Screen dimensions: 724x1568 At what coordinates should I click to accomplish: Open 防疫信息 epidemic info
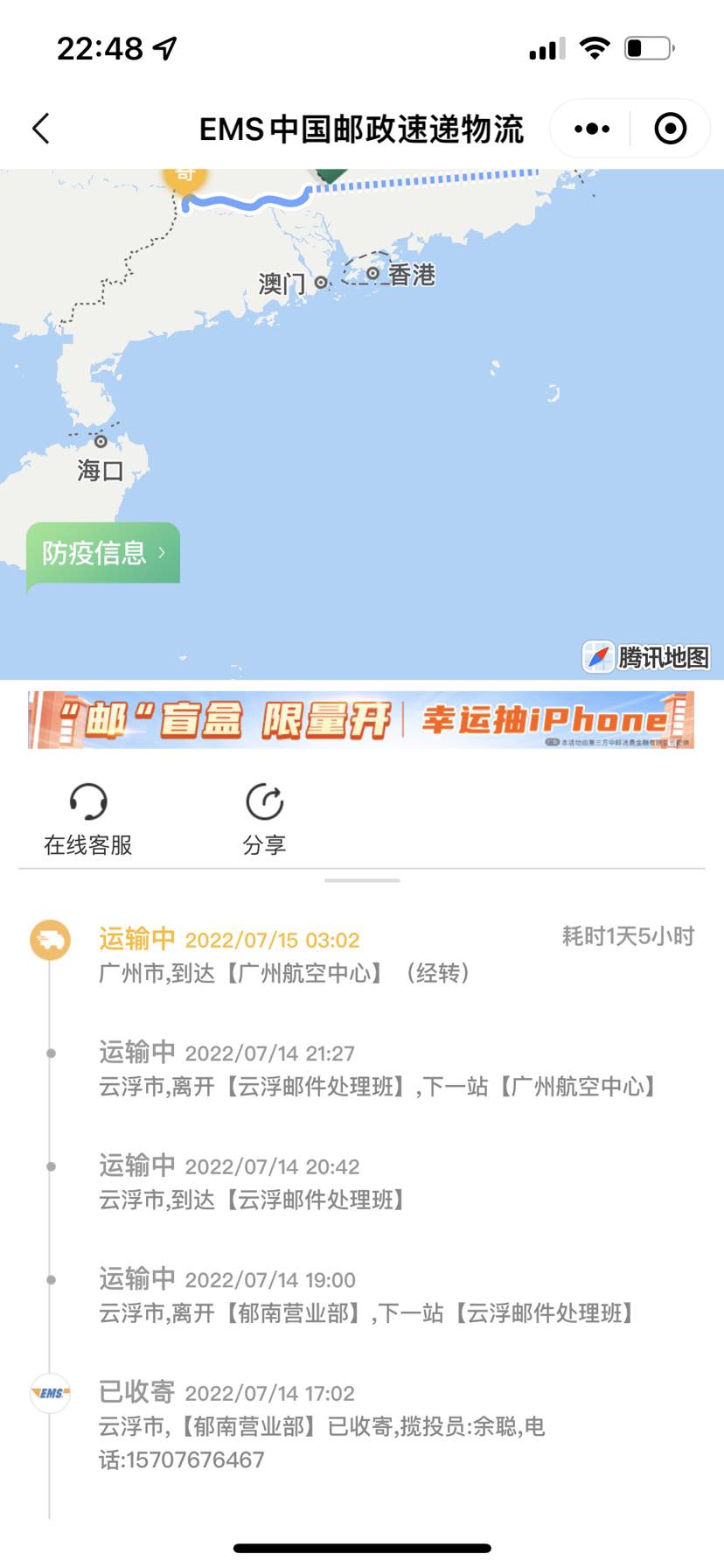[103, 553]
